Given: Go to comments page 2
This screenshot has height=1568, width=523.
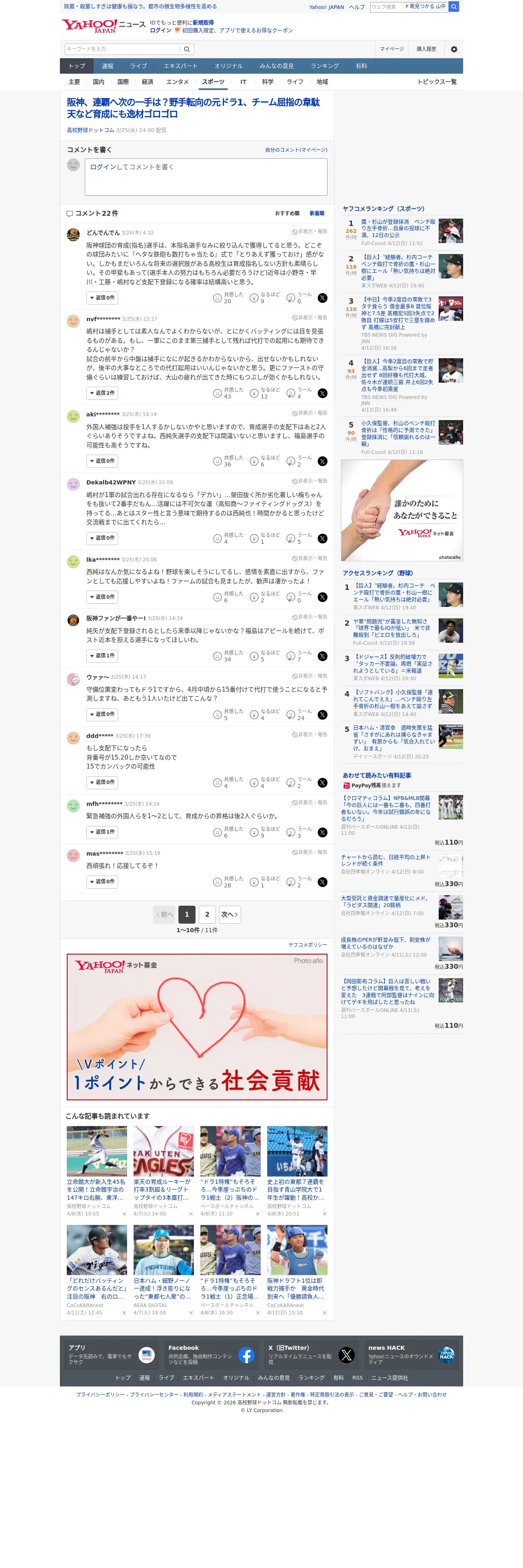Looking at the screenshot, I should (x=207, y=914).
